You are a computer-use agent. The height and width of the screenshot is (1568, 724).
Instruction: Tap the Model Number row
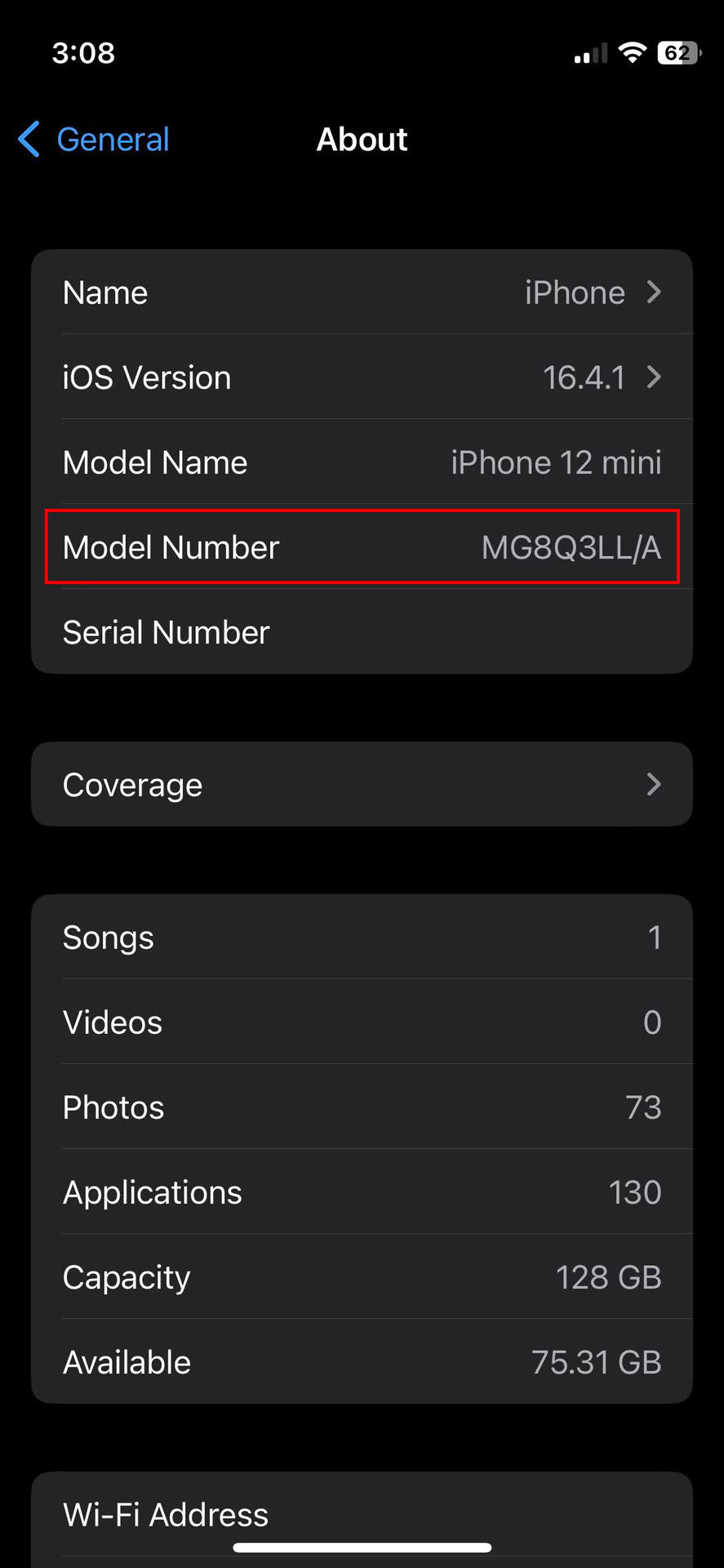tap(362, 547)
